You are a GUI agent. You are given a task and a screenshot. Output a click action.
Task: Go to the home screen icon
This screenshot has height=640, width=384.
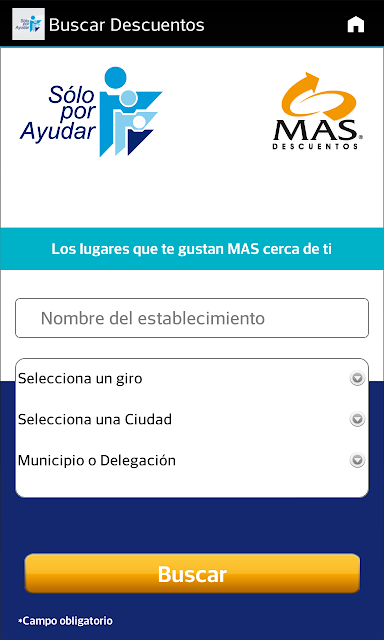click(355, 24)
